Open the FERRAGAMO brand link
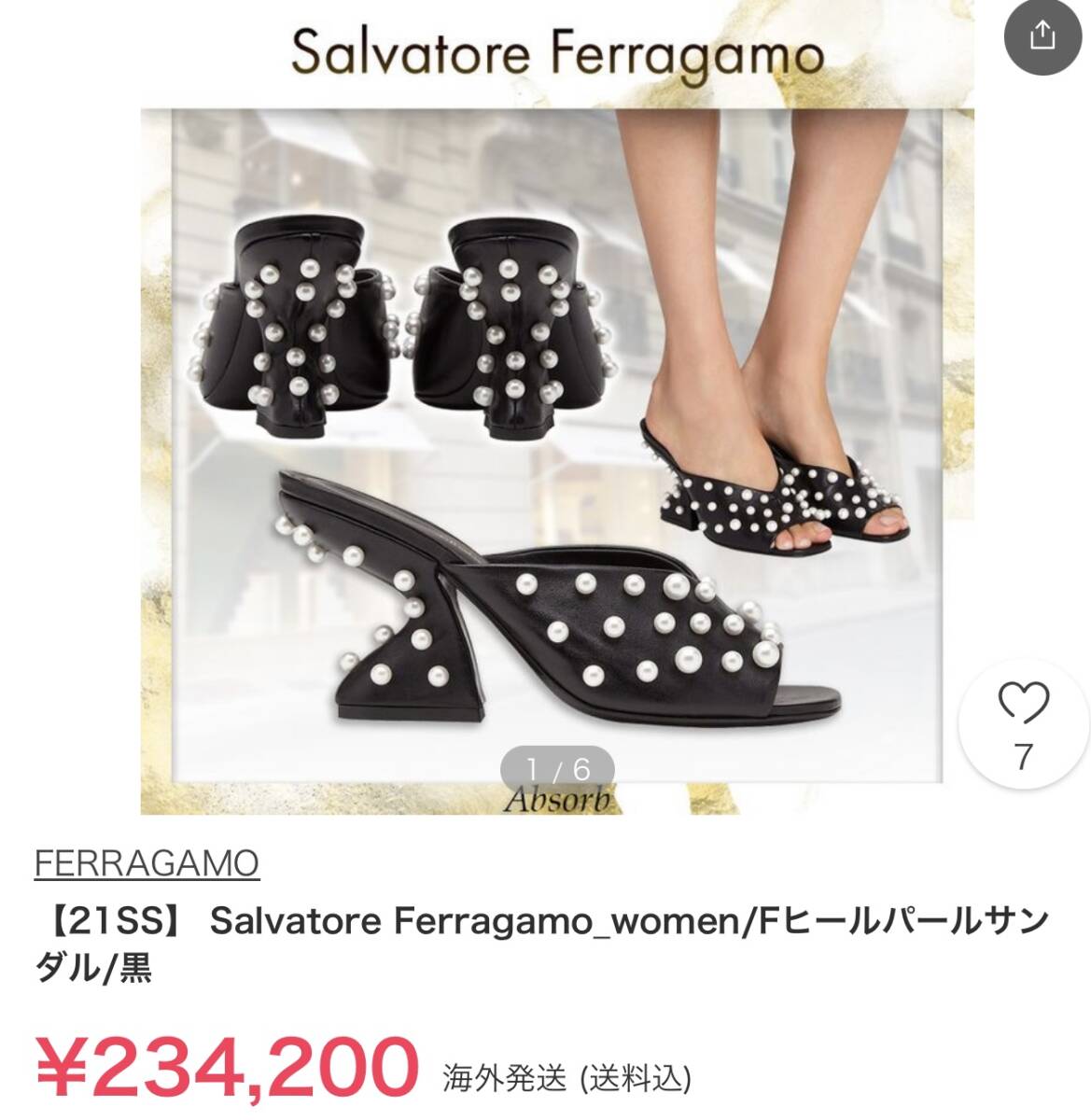This screenshot has height=1120, width=1091. pyautogui.click(x=147, y=863)
